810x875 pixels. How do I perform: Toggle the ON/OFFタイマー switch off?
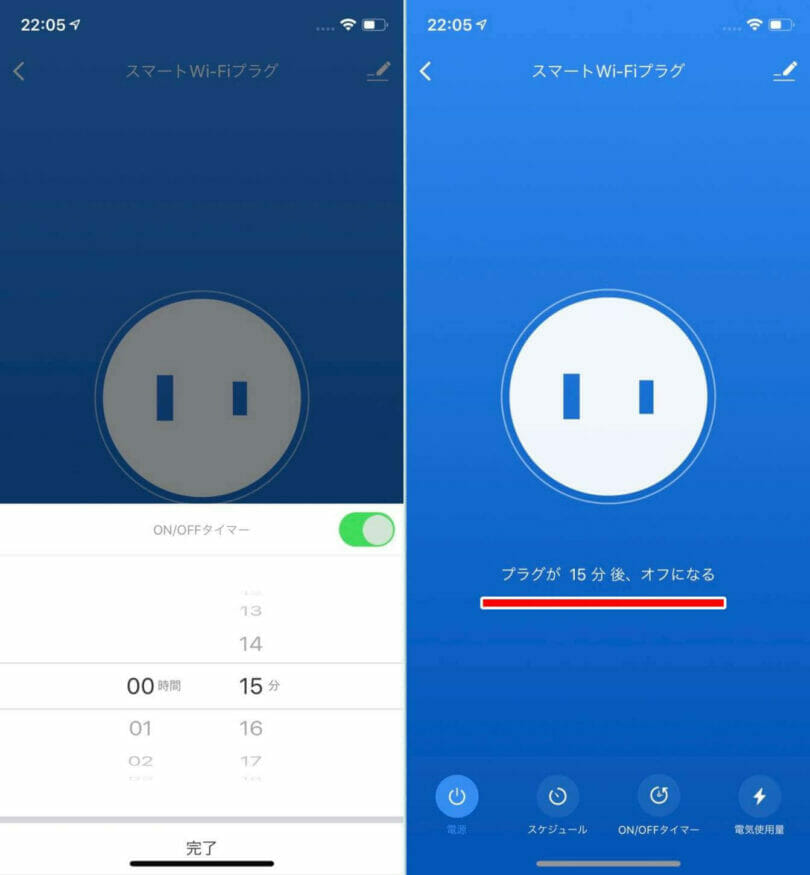(367, 530)
